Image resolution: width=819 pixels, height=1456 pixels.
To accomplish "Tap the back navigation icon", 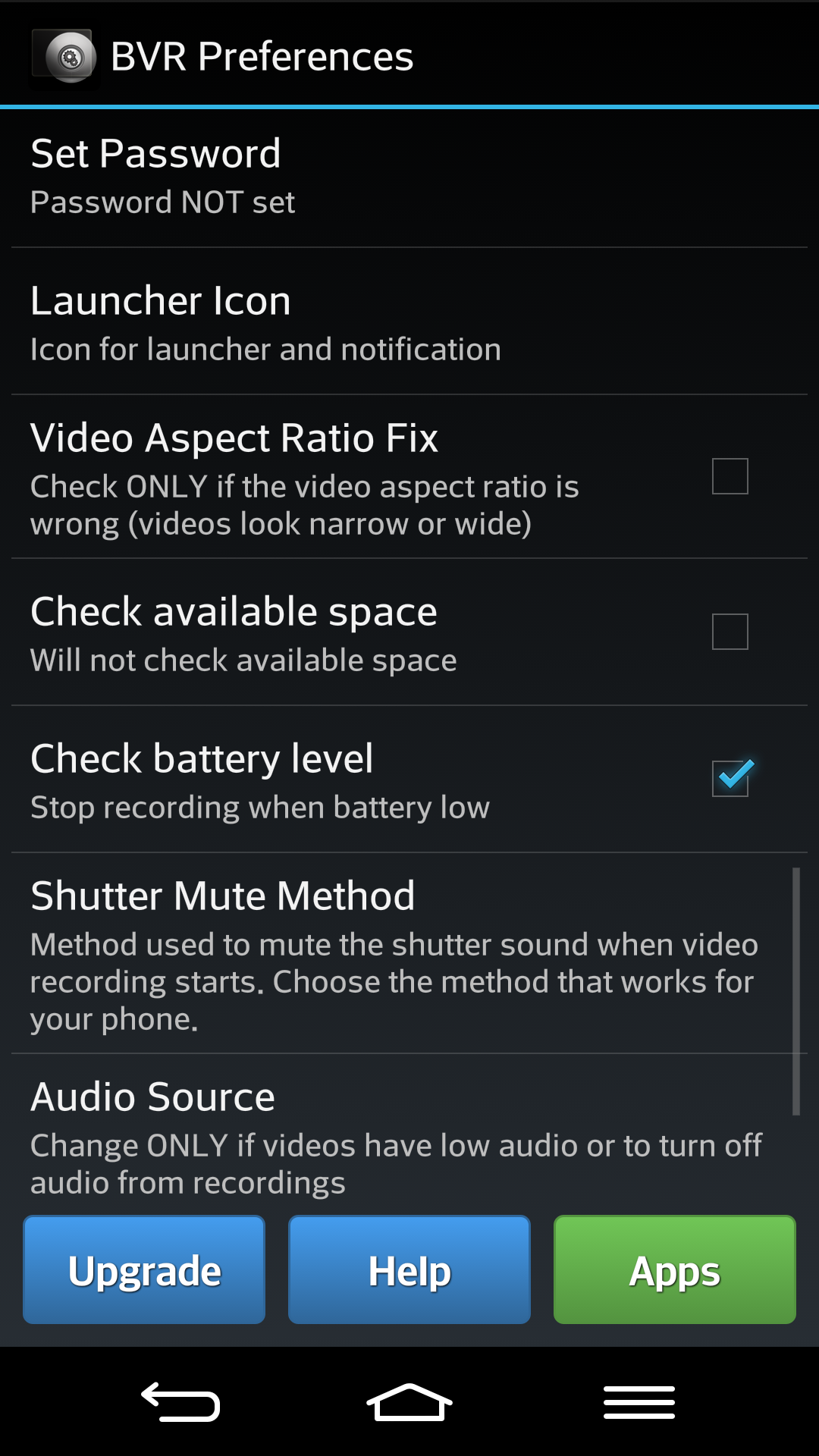I will click(x=182, y=1402).
